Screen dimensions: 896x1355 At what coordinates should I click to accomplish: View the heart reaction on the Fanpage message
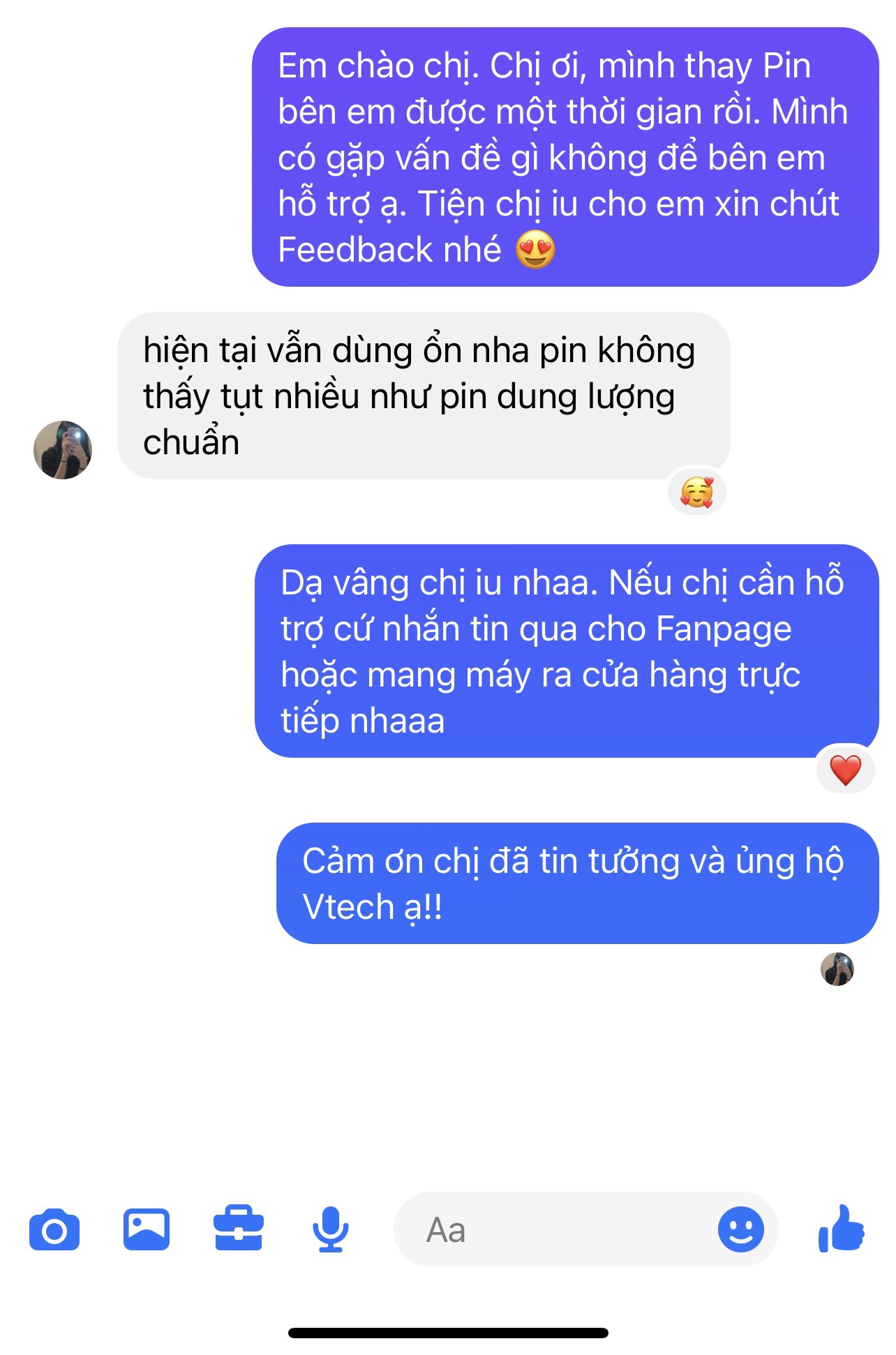(845, 770)
